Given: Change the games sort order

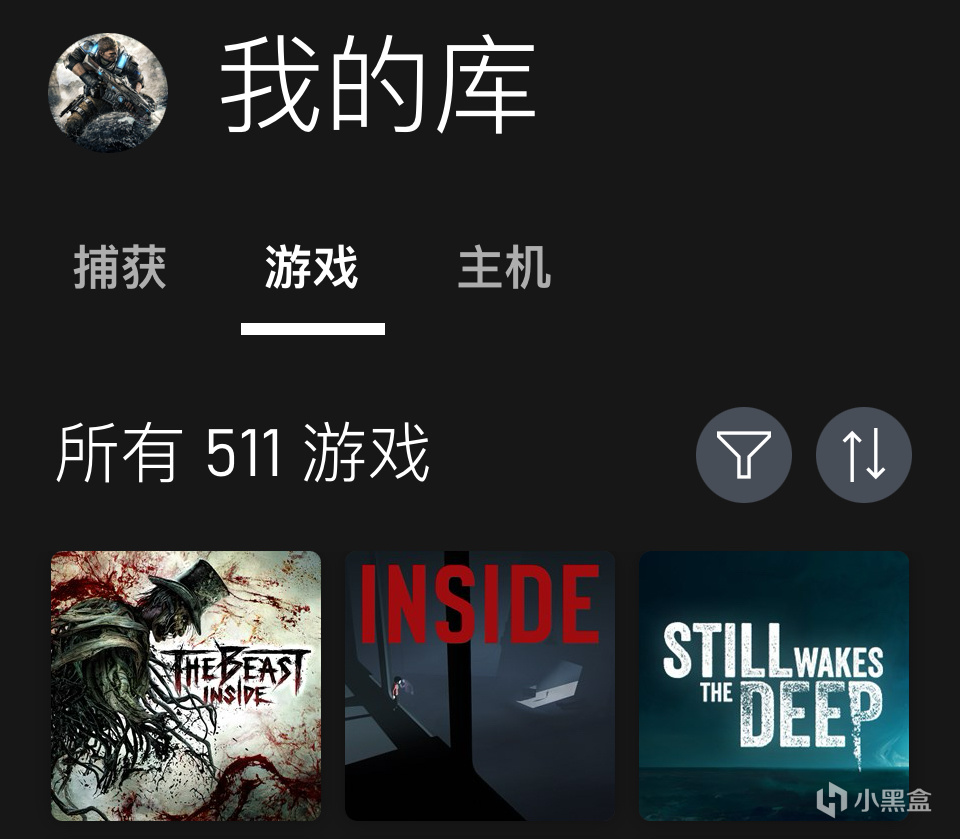Looking at the screenshot, I should (863, 455).
